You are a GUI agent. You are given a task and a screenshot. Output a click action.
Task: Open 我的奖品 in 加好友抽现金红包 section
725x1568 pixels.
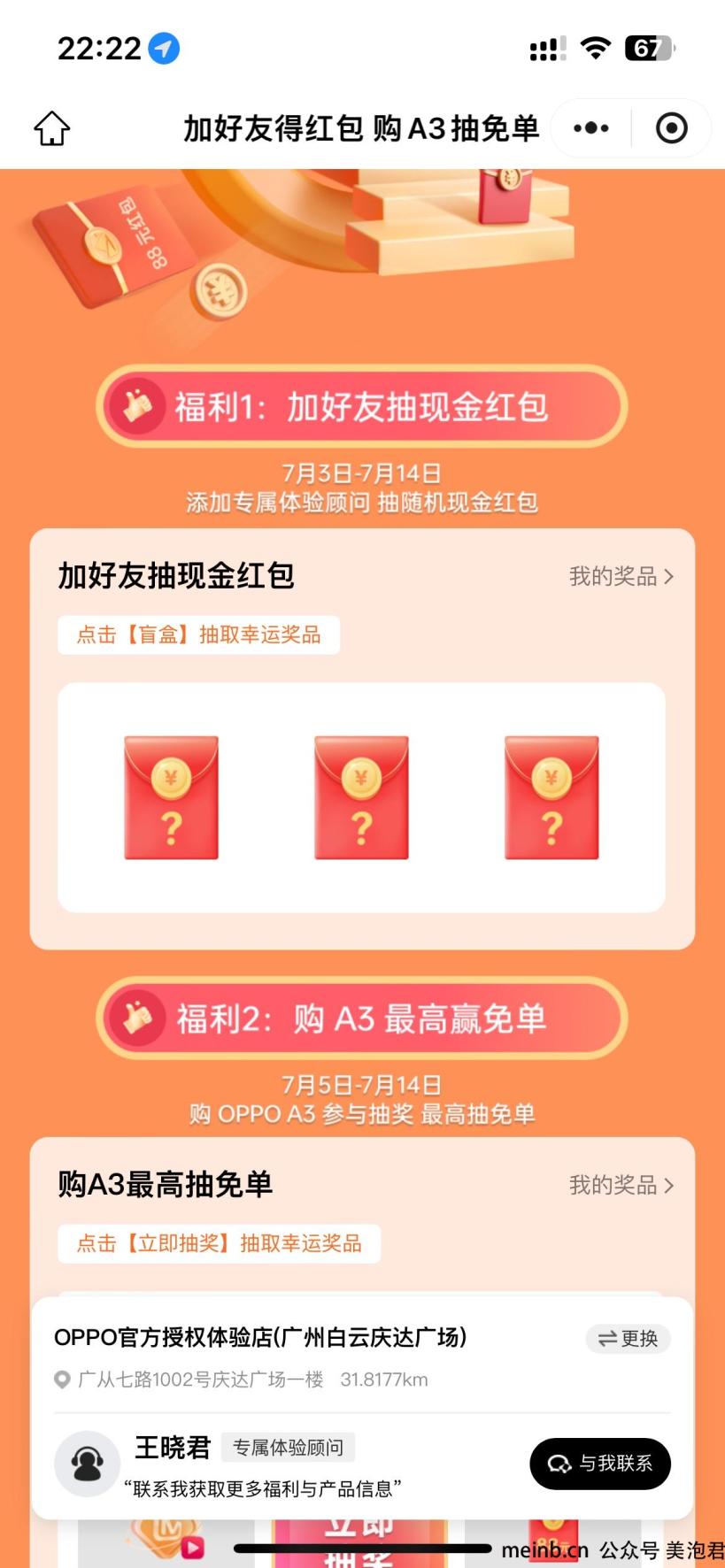621,577
